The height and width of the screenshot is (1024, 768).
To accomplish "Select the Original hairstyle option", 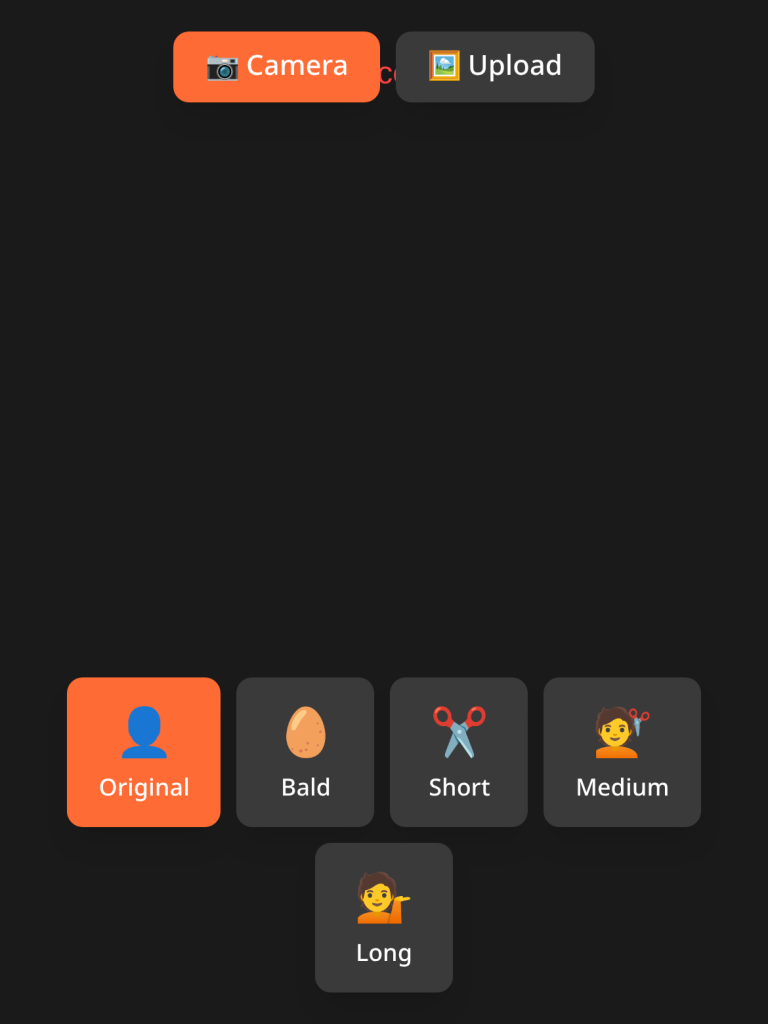I will pyautogui.click(x=144, y=752).
